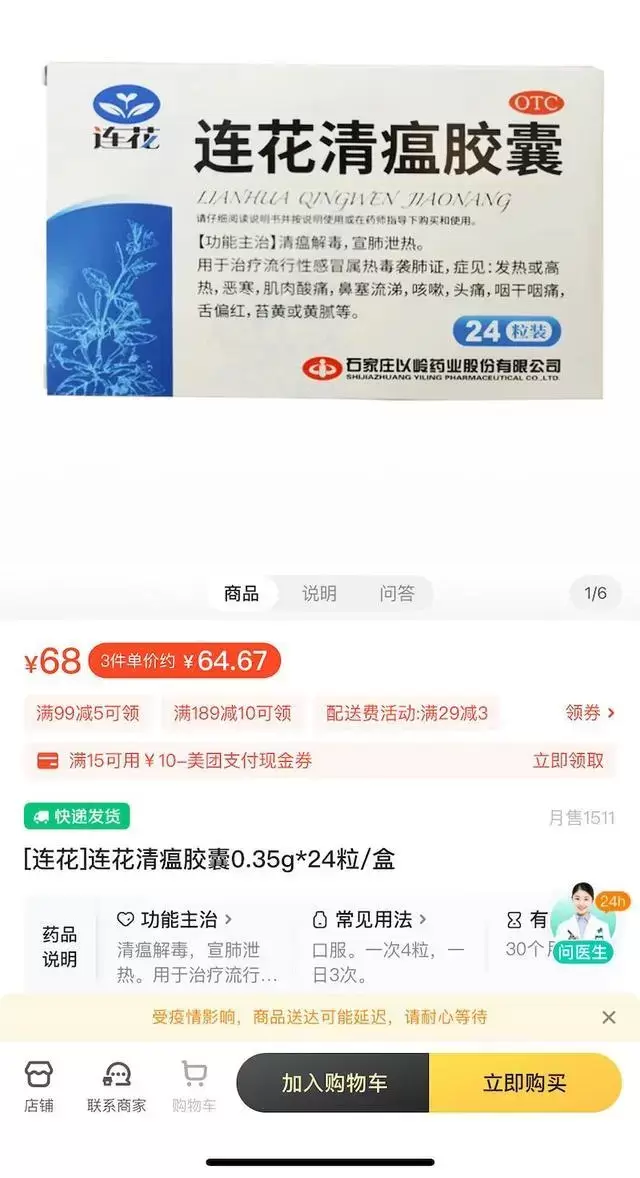The image size is (640, 1178).
Task: Expand 常见用法 usage details
Action: tap(370, 919)
